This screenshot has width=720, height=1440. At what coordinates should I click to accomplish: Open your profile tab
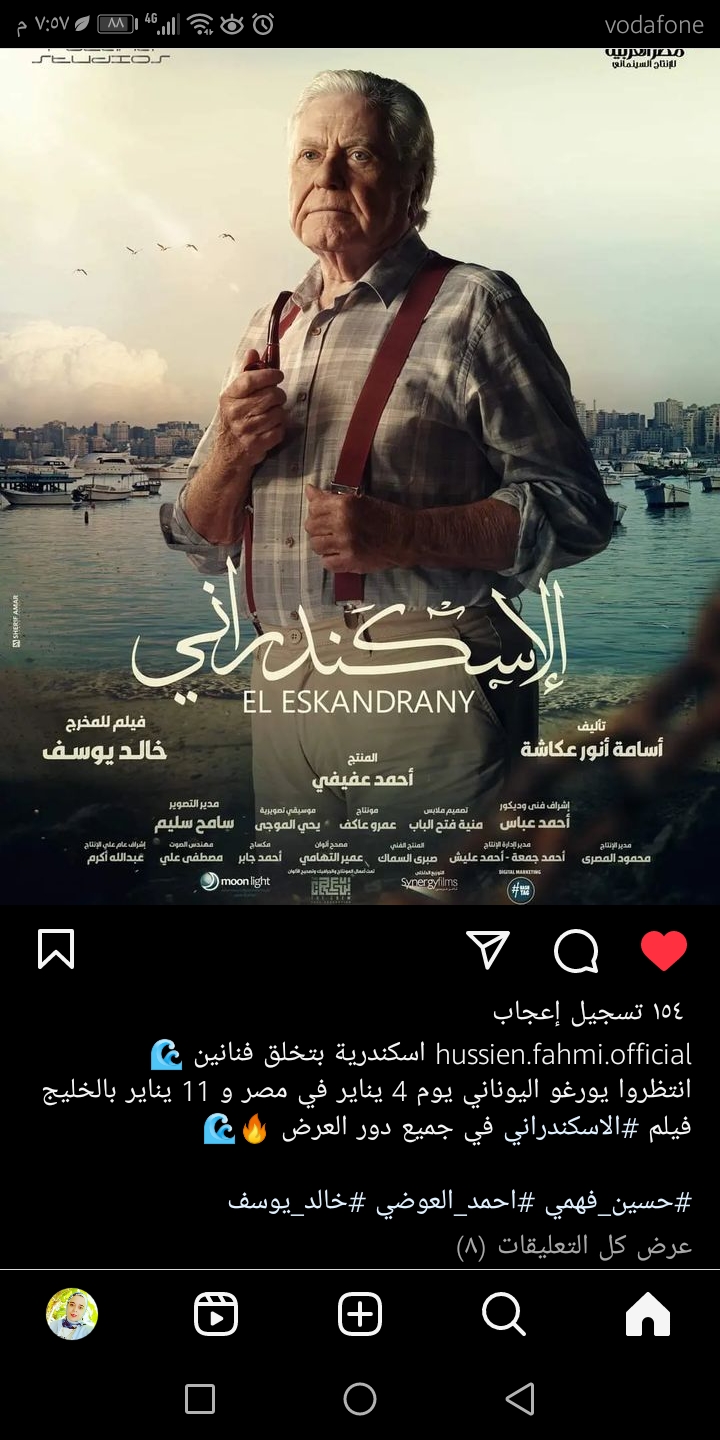pyautogui.click(x=72, y=1314)
